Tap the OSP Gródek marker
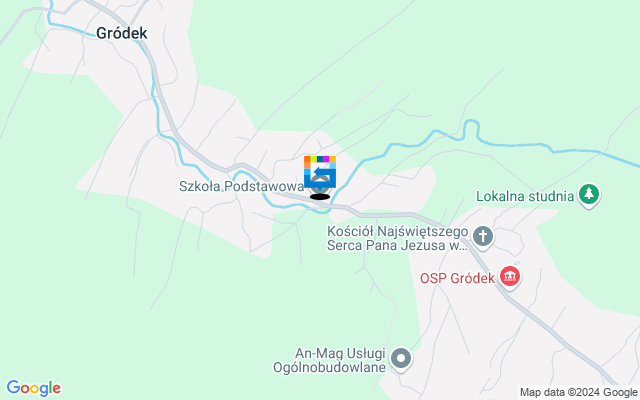This screenshot has height=400, width=640. point(511,277)
